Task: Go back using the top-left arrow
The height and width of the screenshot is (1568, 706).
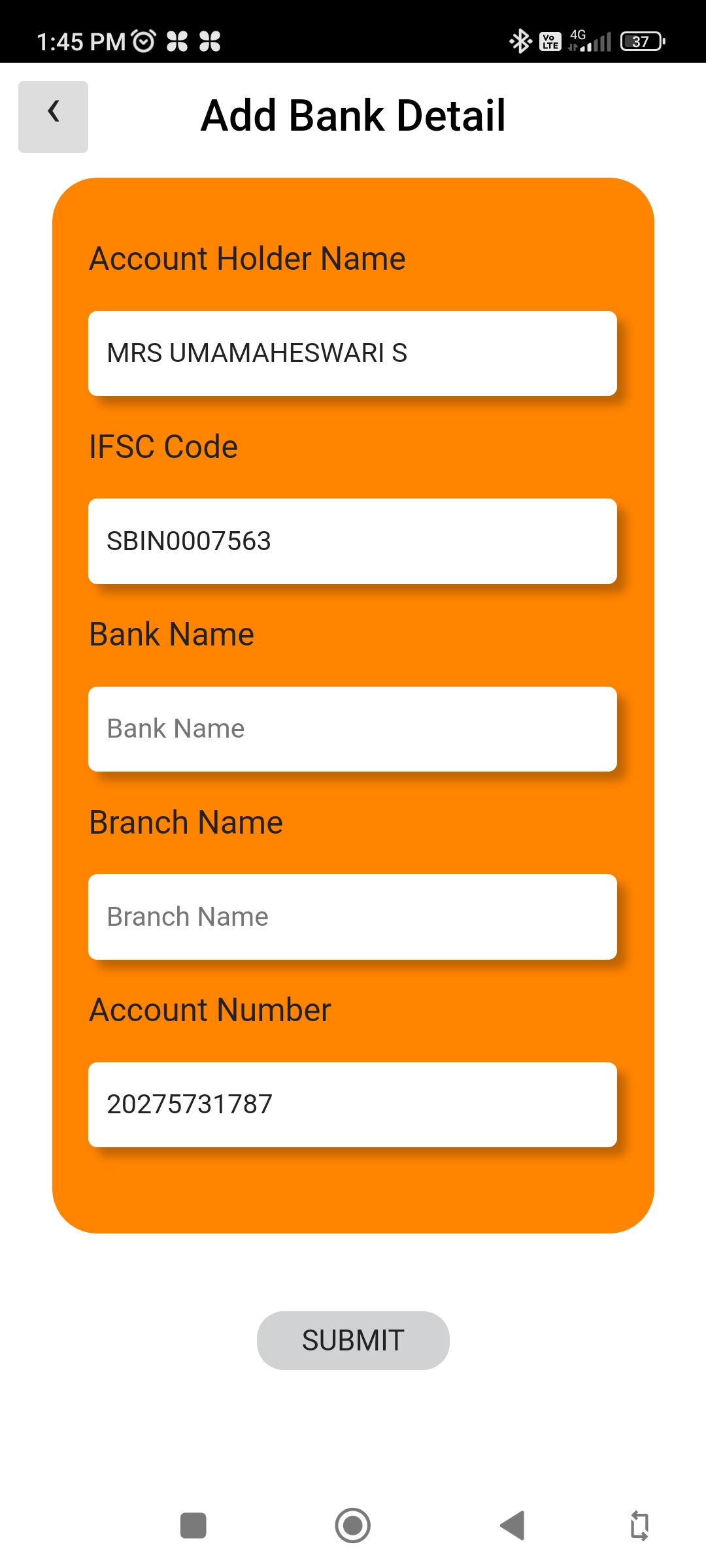Action: (53, 116)
